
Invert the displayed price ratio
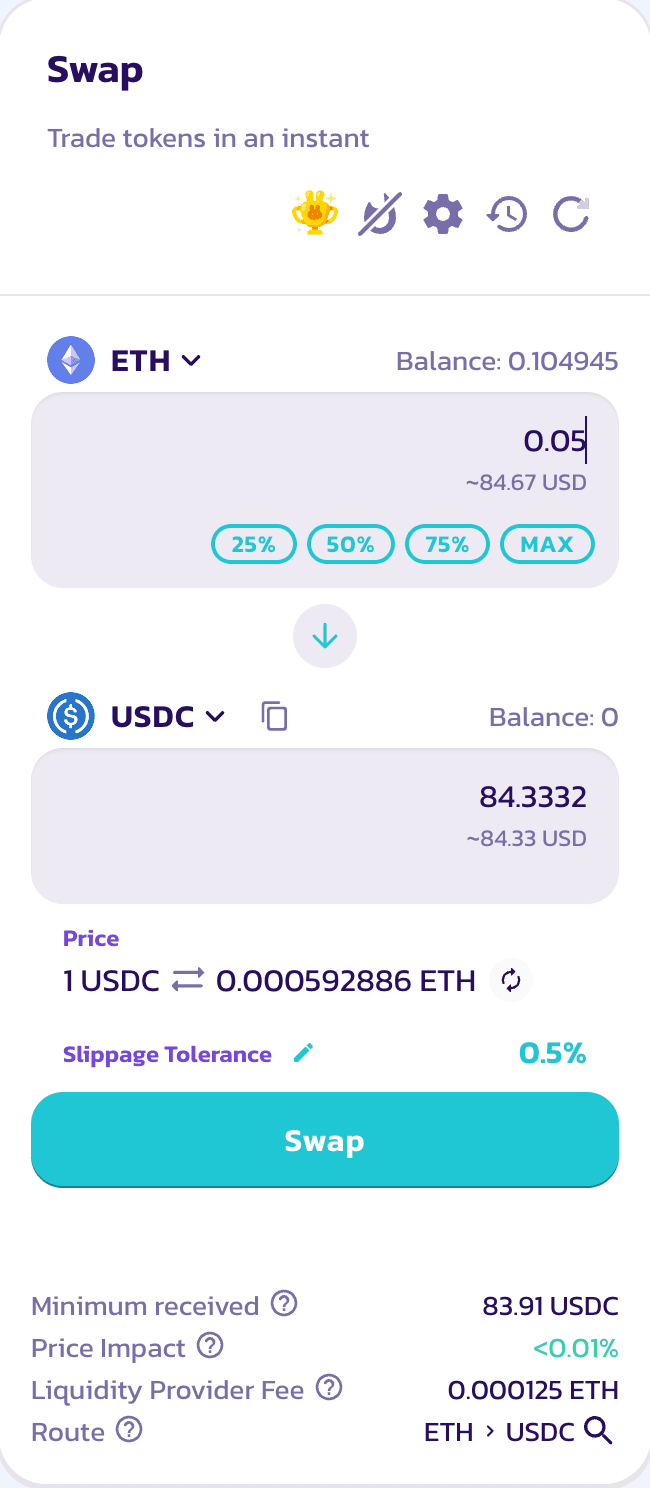[511, 981]
